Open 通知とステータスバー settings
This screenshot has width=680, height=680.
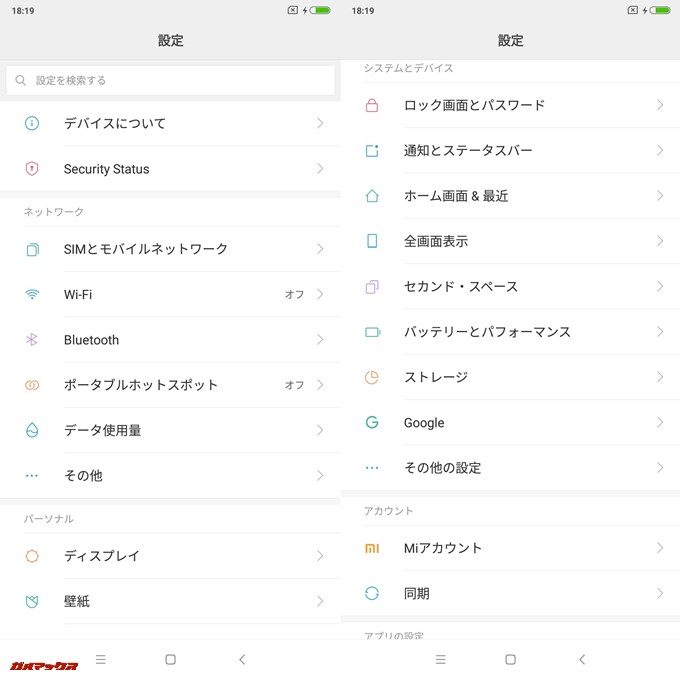510,150
